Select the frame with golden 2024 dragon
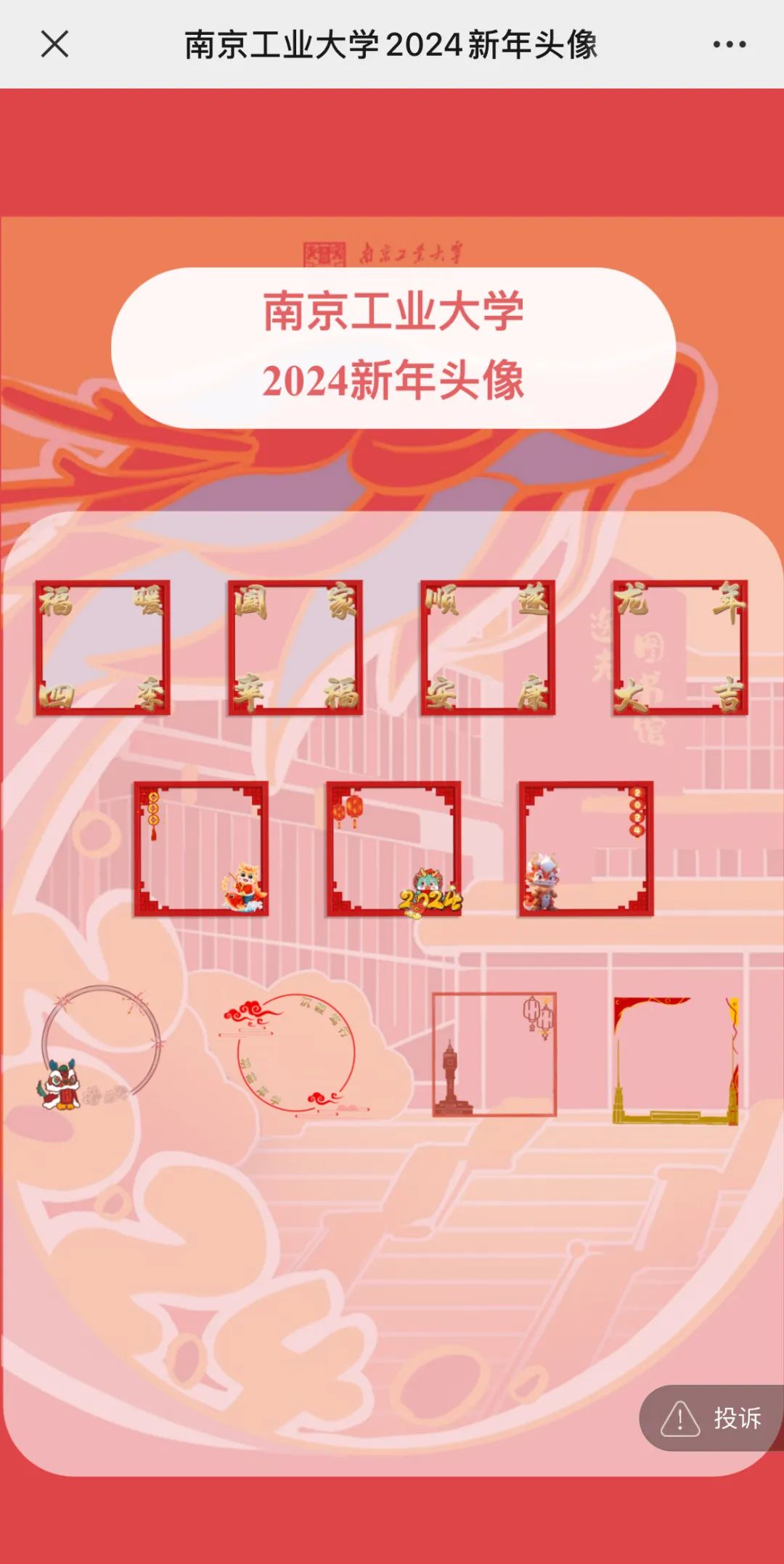 [394, 849]
